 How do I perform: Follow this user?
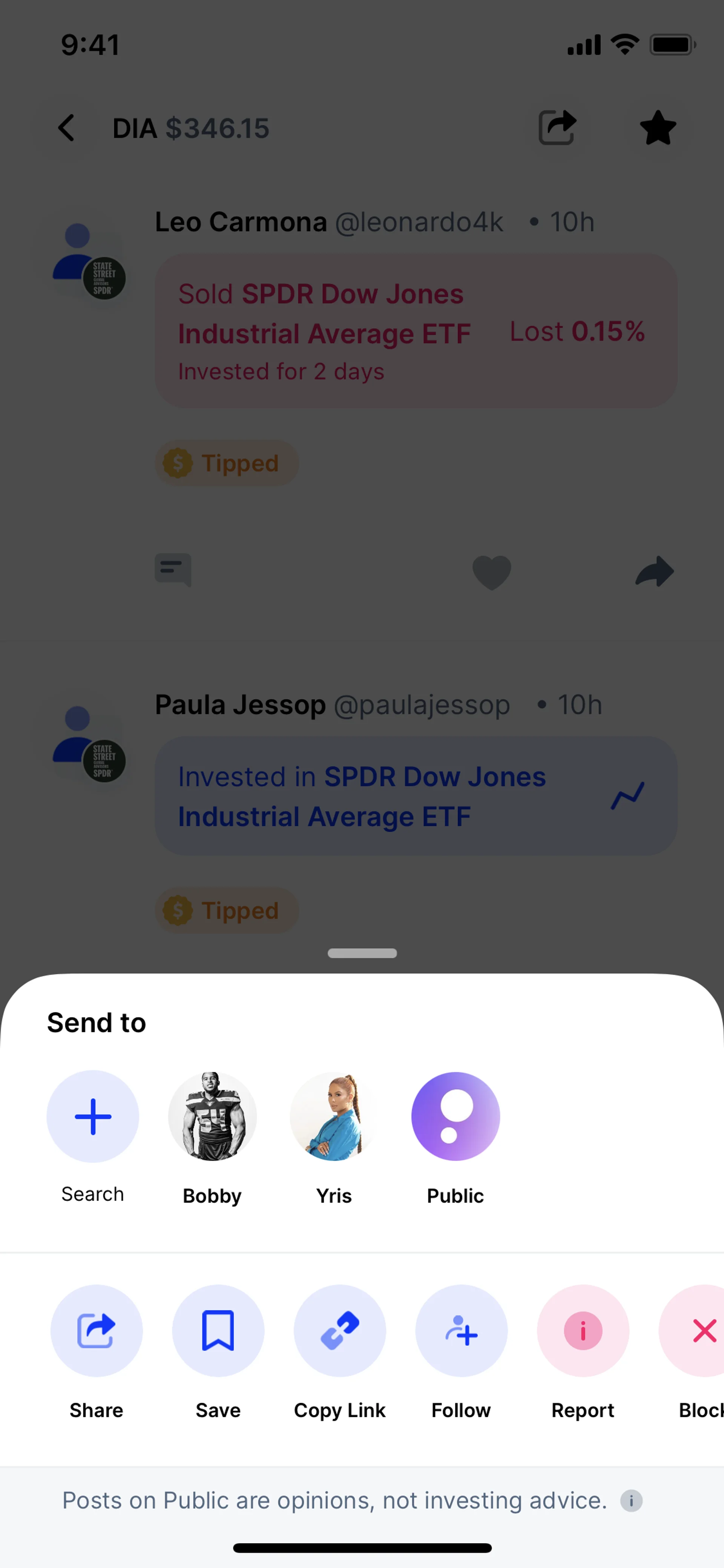click(461, 1331)
